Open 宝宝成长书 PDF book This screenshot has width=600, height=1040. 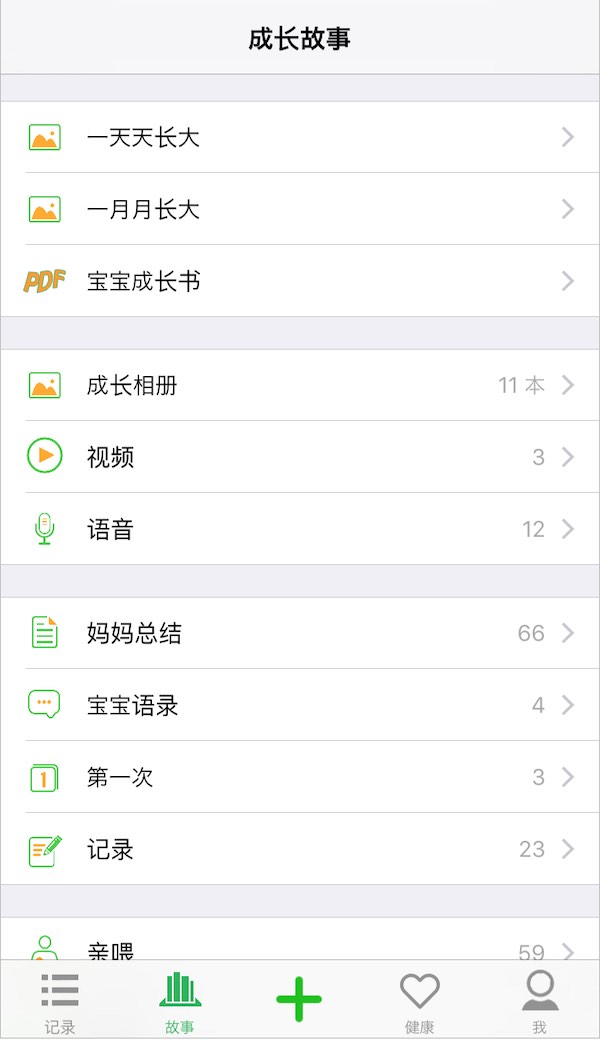300,281
